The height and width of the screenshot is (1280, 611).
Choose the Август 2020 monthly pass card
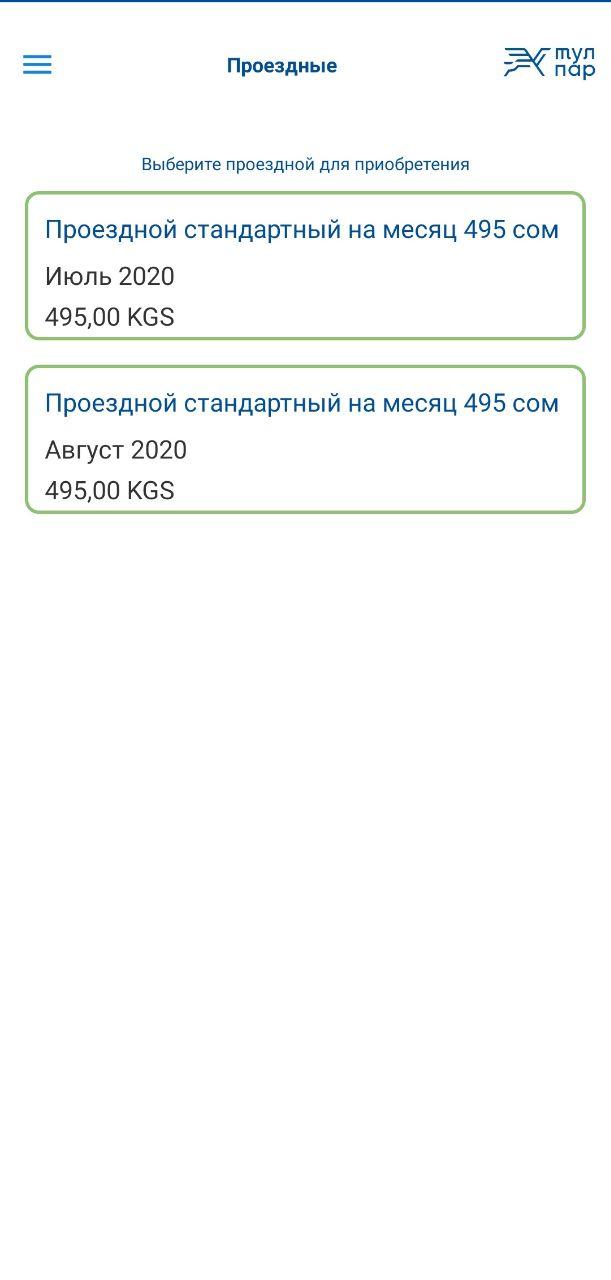(x=305, y=440)
